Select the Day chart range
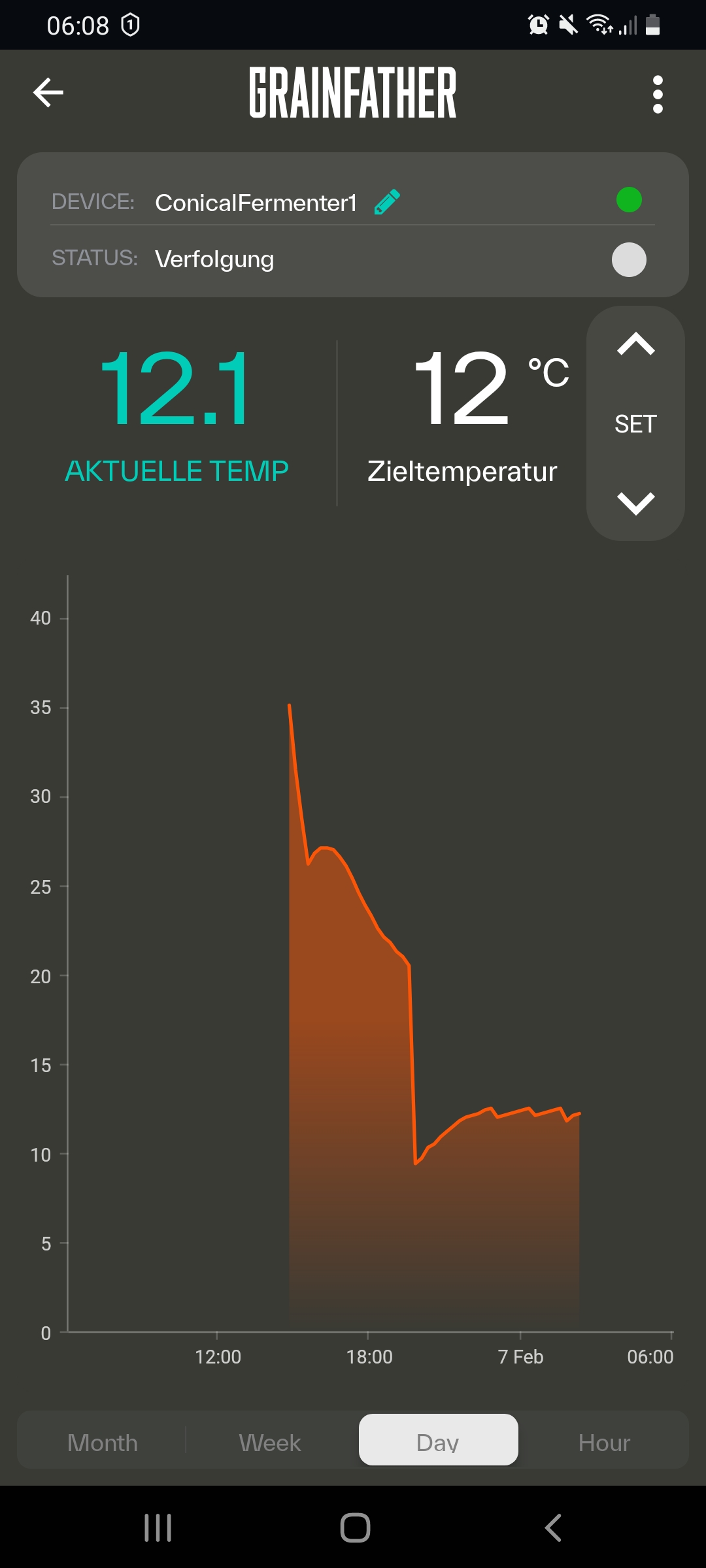 [x=438, y=1443]
